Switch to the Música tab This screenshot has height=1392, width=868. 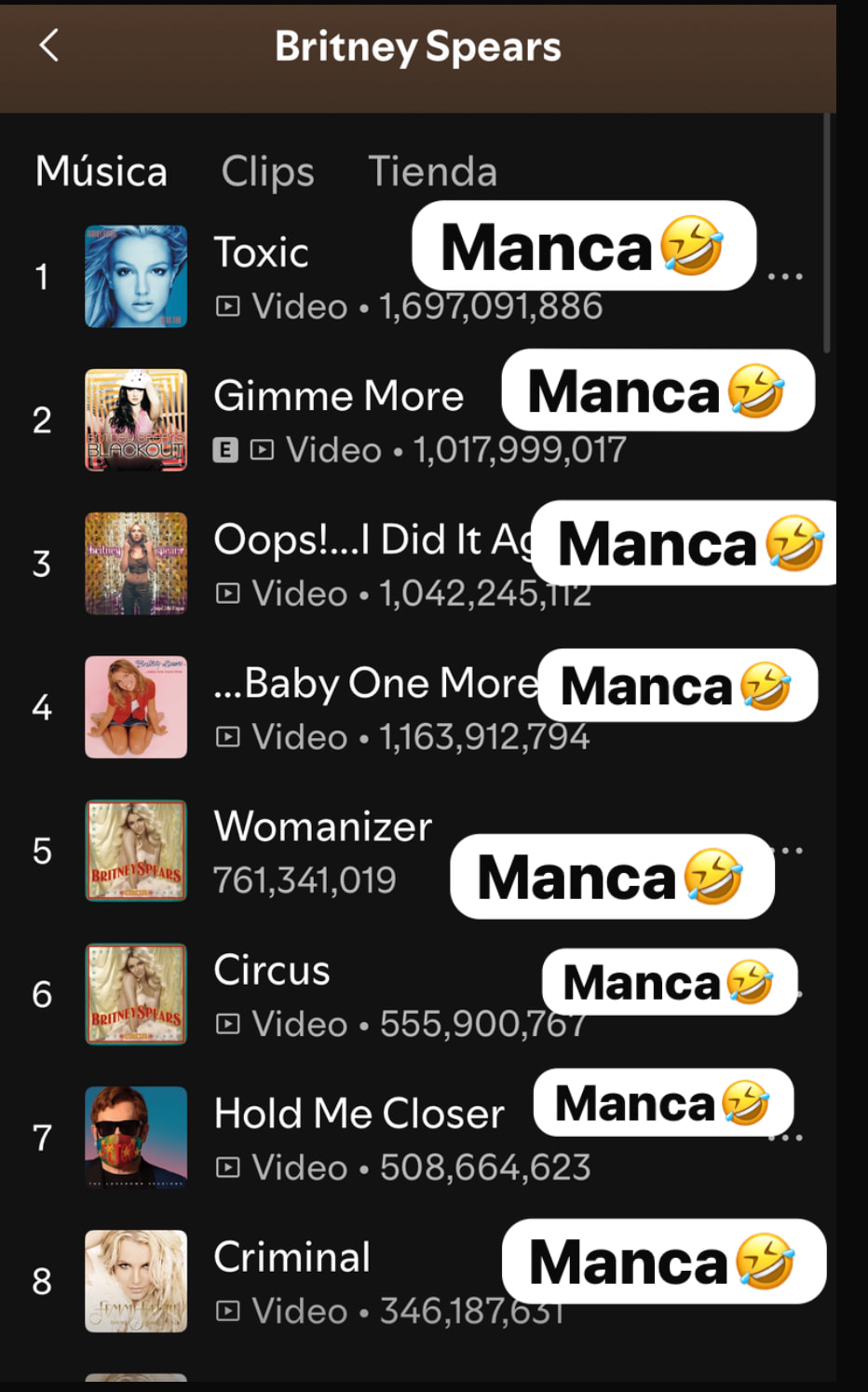[x=102, y=171]
